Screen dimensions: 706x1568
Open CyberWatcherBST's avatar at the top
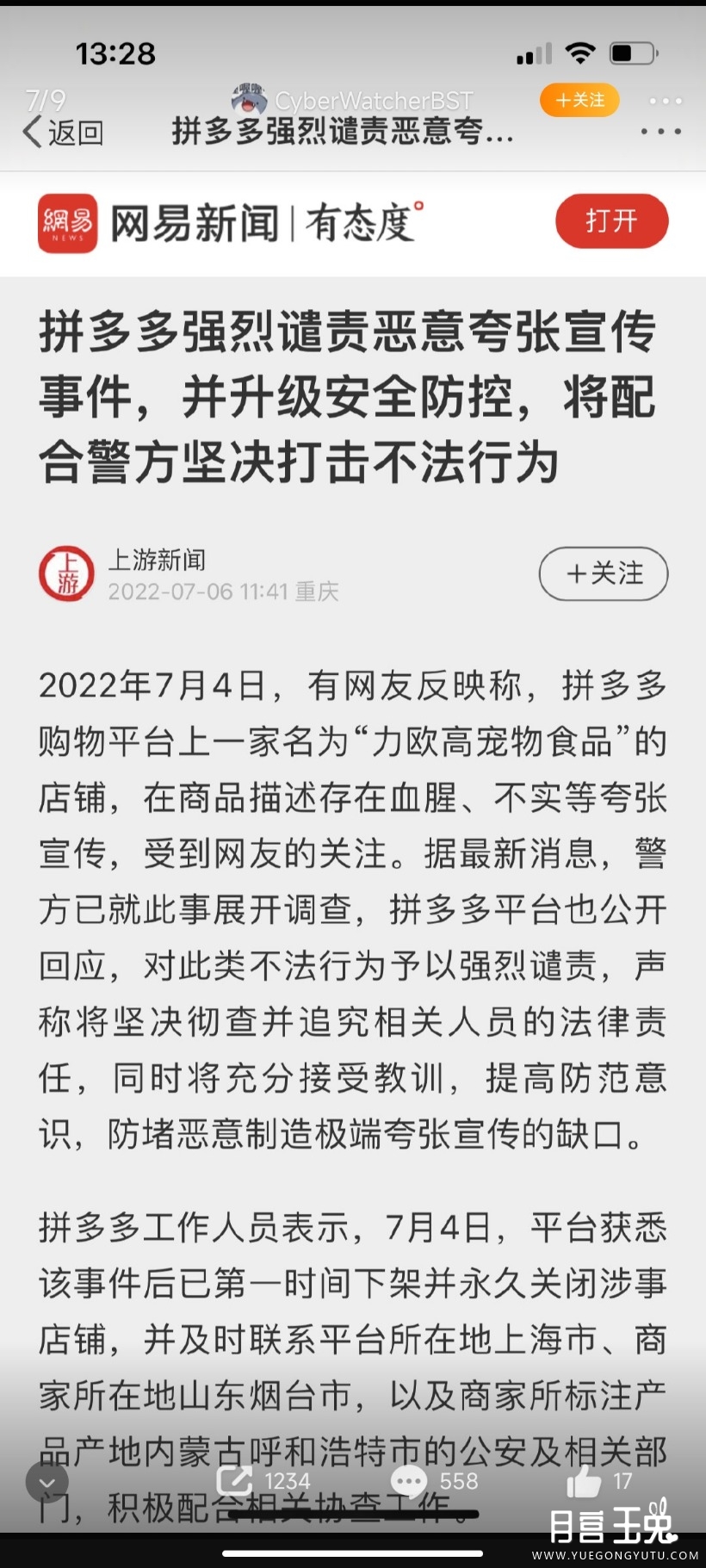point(248,100)
